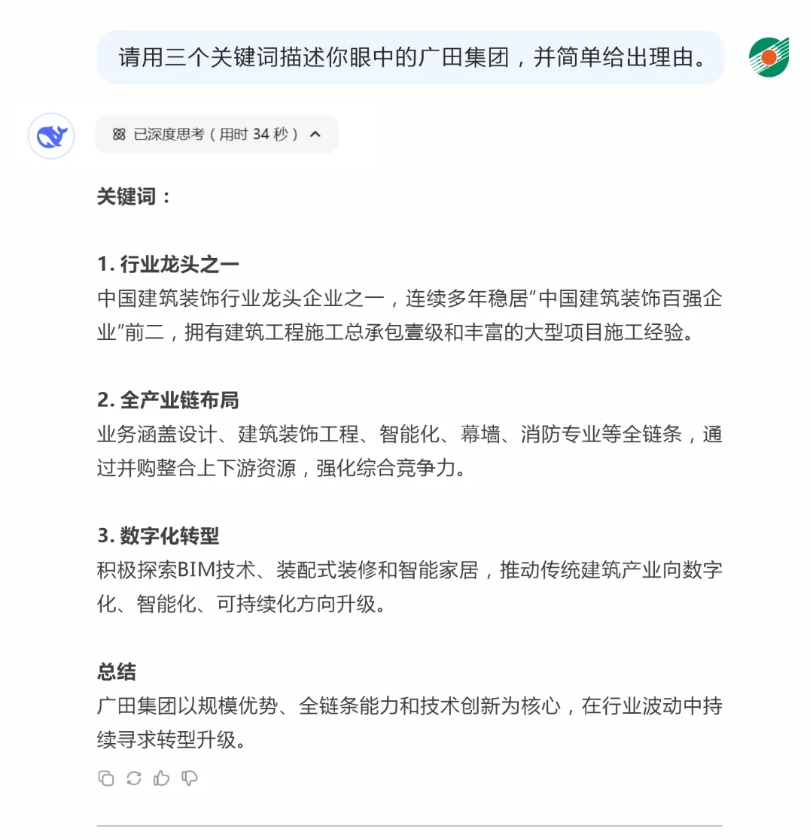Collapse the 已深度思考 thinking section
Screen dimensions: 811x840
coord(315,134)
